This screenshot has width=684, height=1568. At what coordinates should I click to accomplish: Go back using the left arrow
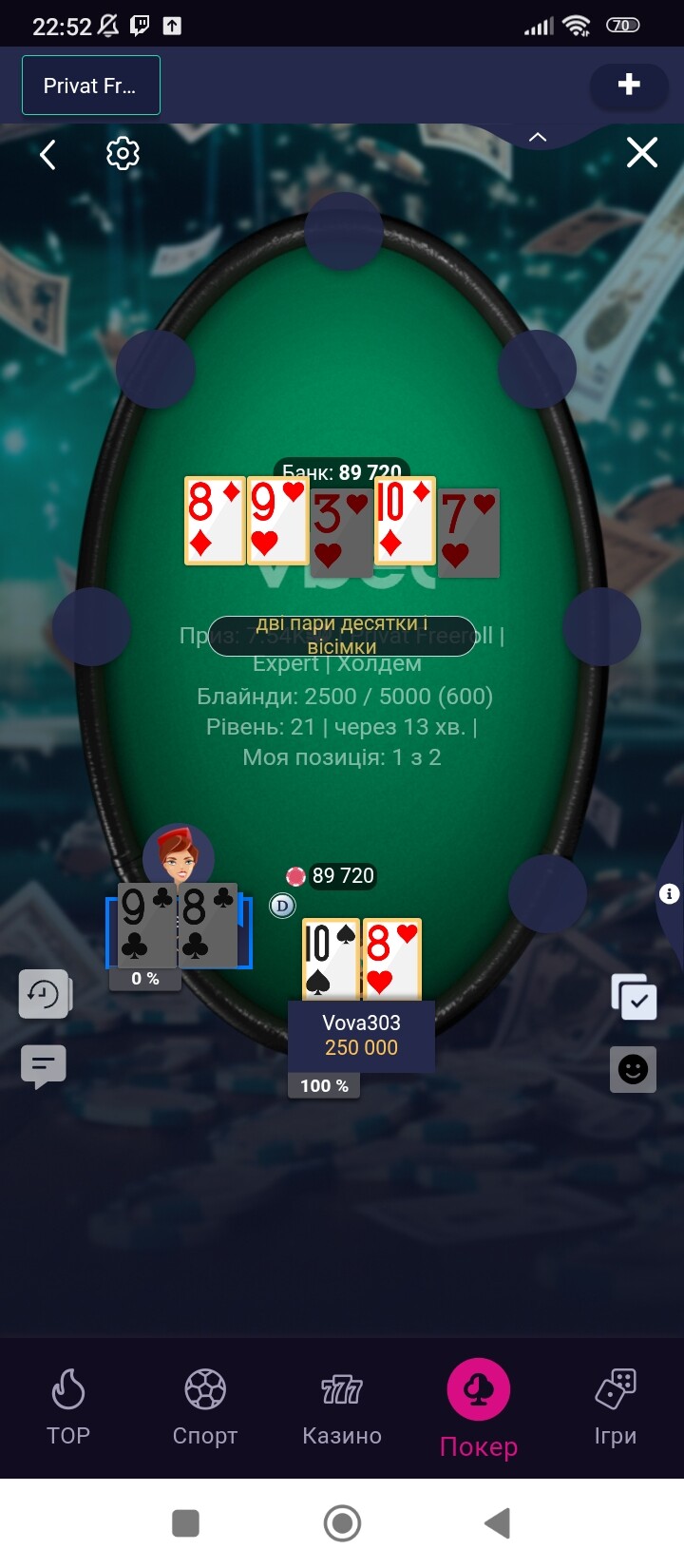pos(47,154)
